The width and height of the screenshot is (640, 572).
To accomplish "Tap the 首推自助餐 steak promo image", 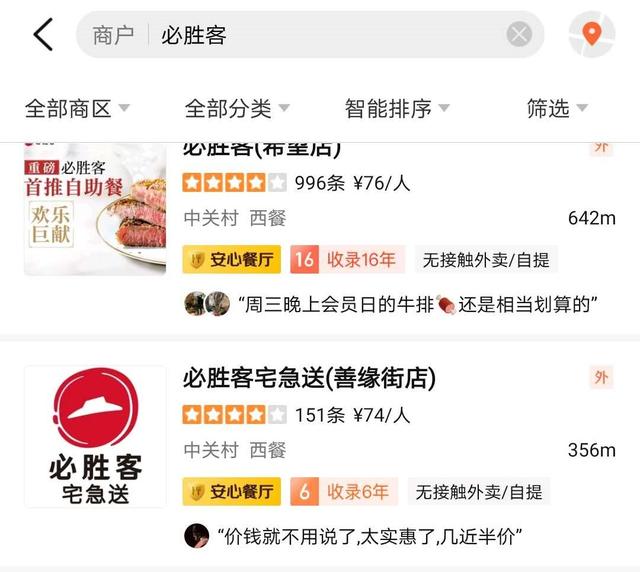I will pyautogui.click(x=95, y=209).
